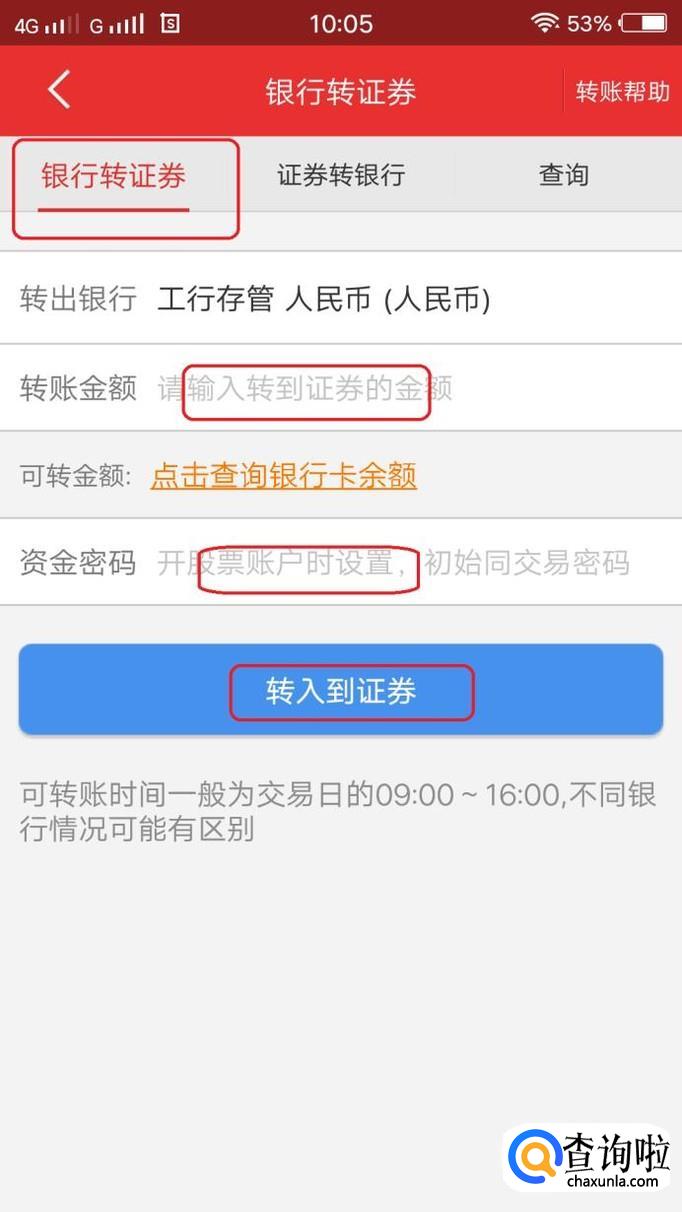Open the 查询 tab

point(564,176)
